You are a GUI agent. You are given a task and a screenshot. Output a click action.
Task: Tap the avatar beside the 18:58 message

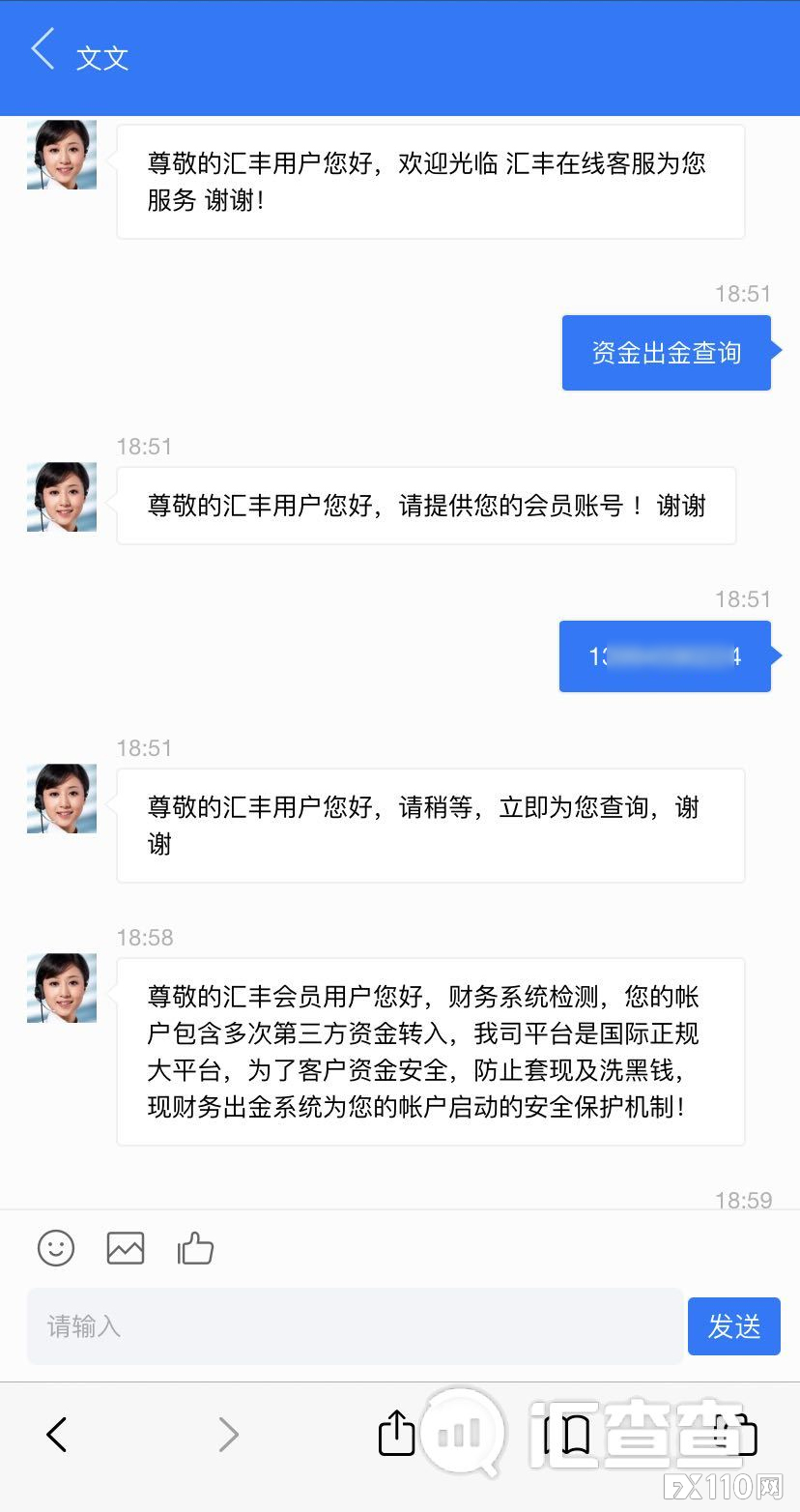coord(61,987)
